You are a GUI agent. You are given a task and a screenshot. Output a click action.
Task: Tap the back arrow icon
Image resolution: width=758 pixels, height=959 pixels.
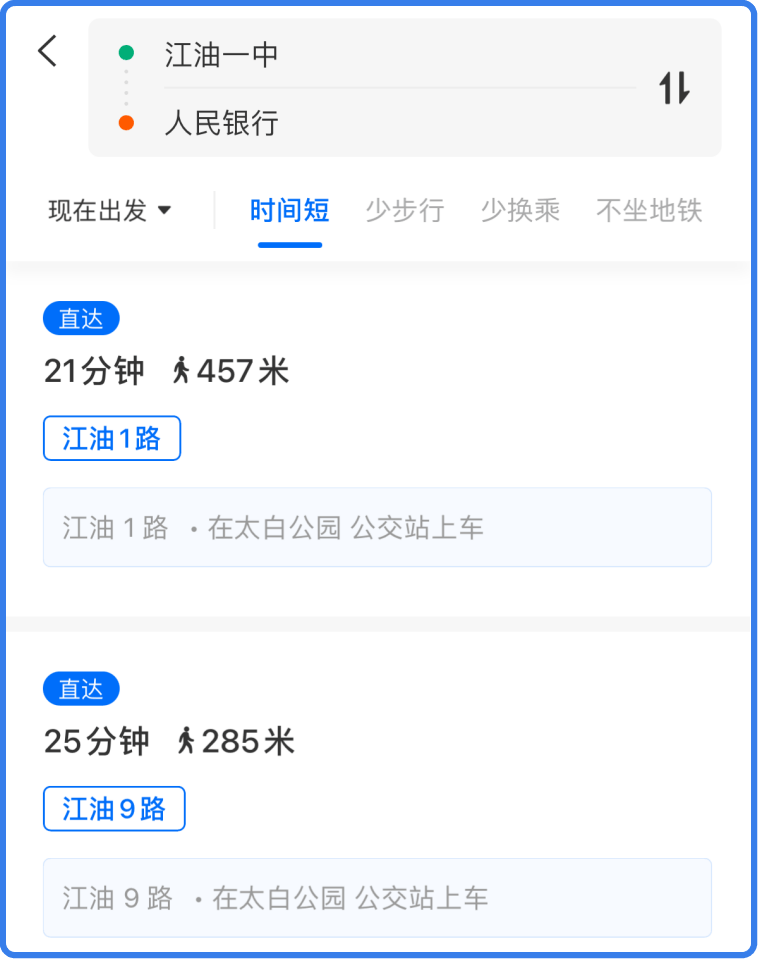point(47,51)
